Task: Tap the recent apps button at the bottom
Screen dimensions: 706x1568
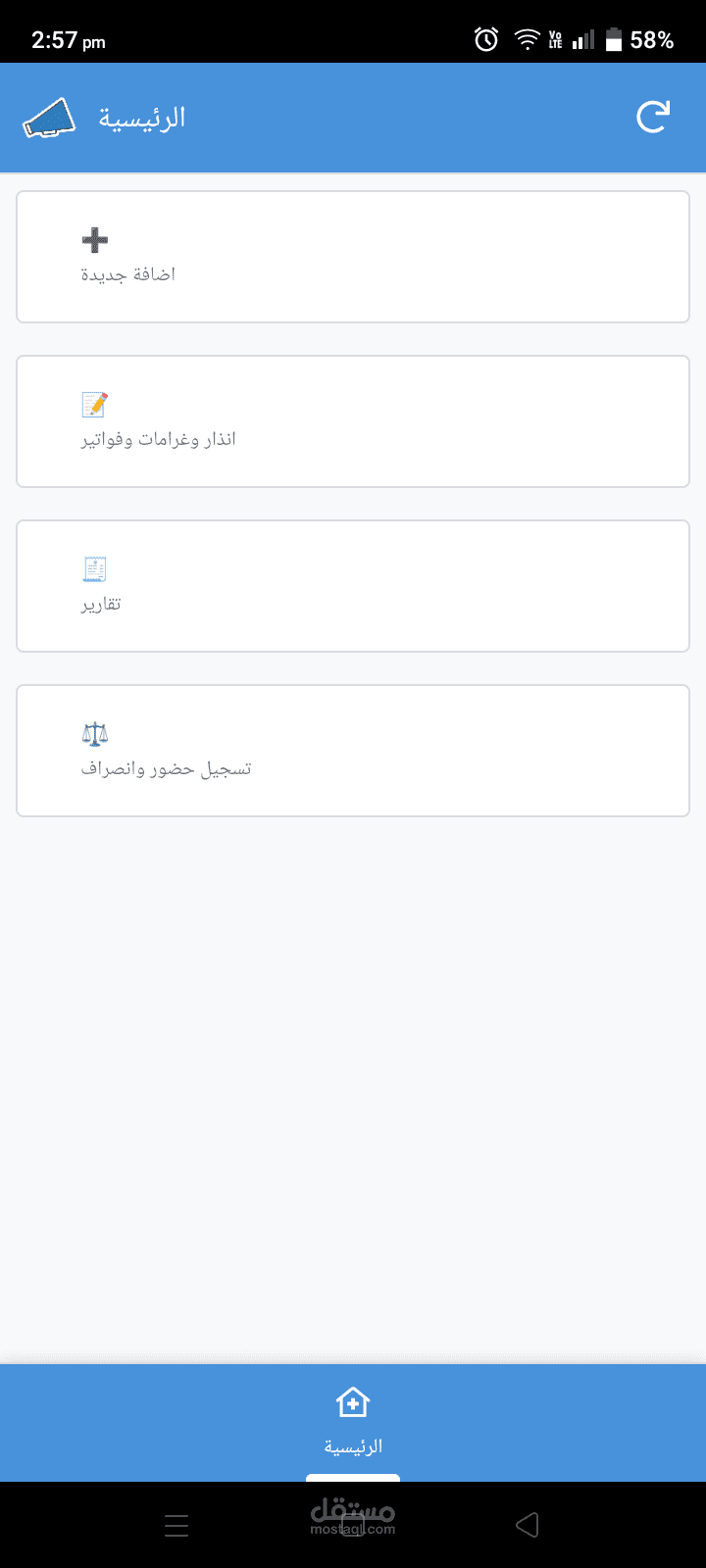Action: coord(176,1525)
